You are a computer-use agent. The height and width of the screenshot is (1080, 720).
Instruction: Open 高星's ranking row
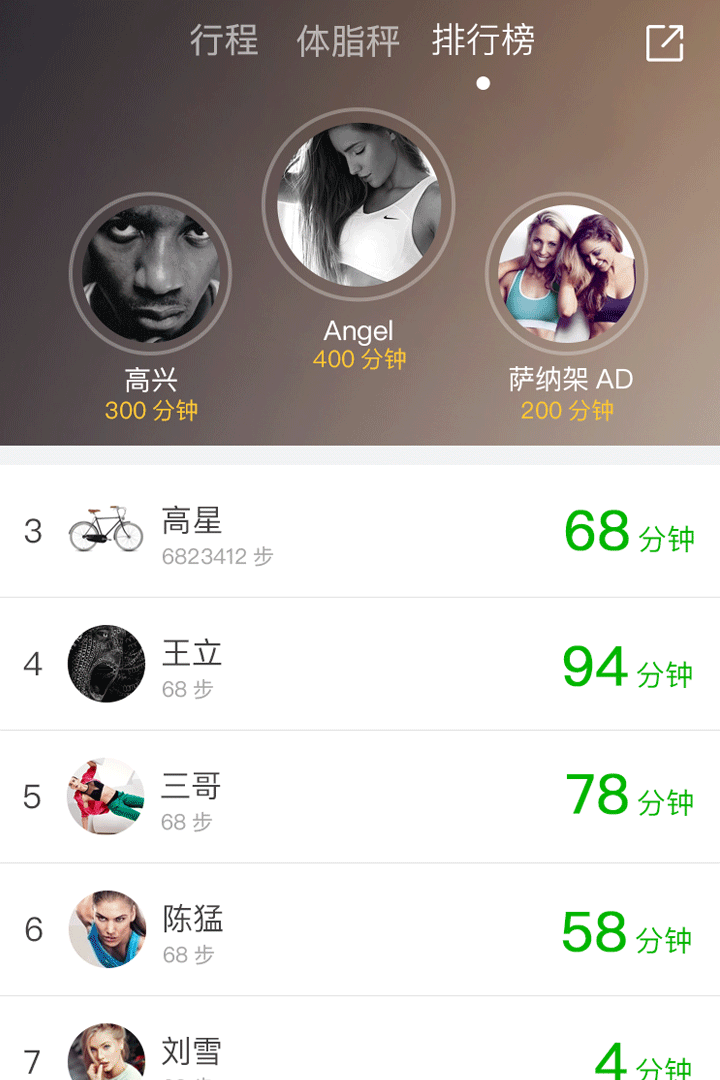click(x=360, y=531)
